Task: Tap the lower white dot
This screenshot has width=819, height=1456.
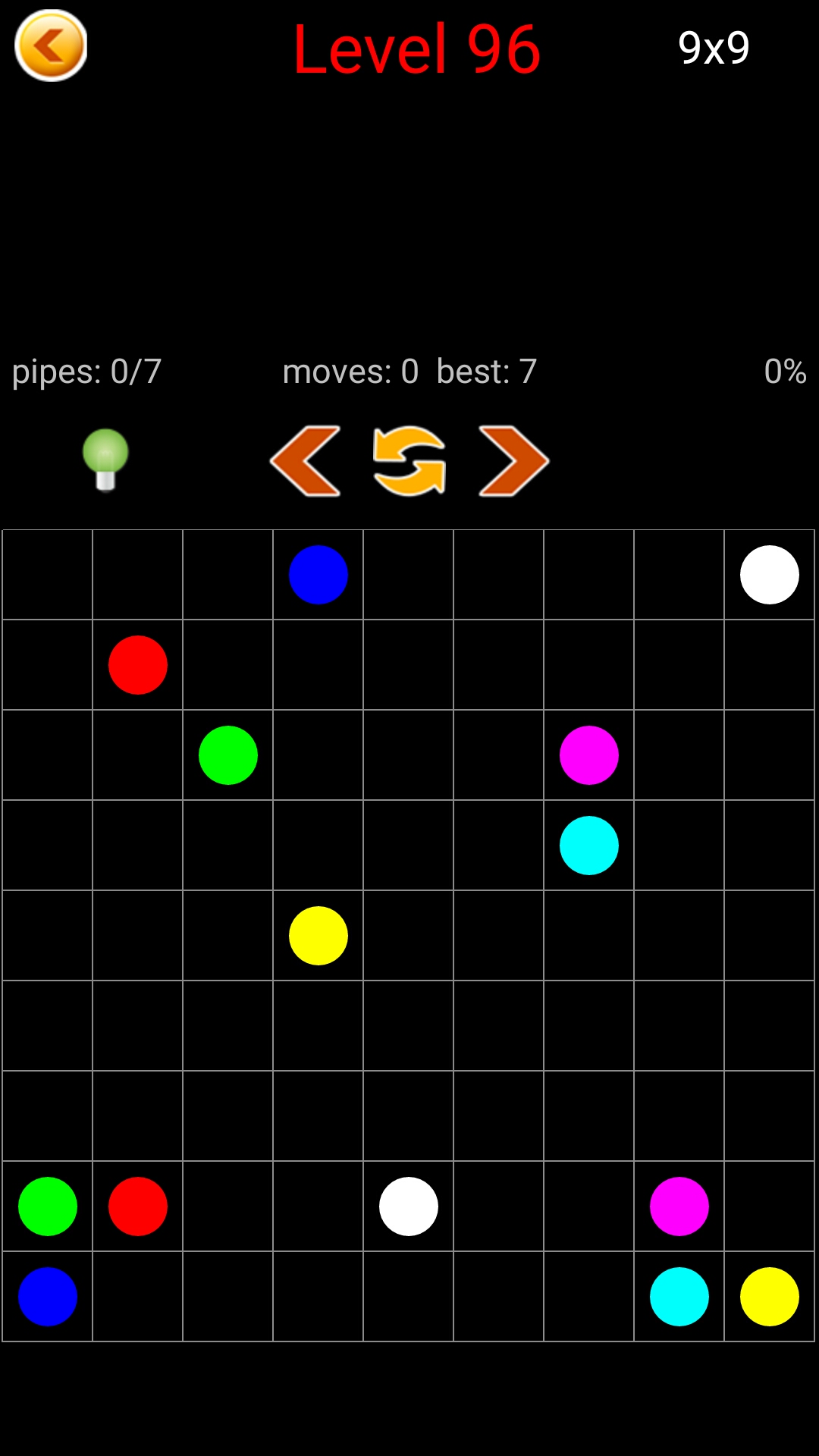Action: tap(409, 1207)
